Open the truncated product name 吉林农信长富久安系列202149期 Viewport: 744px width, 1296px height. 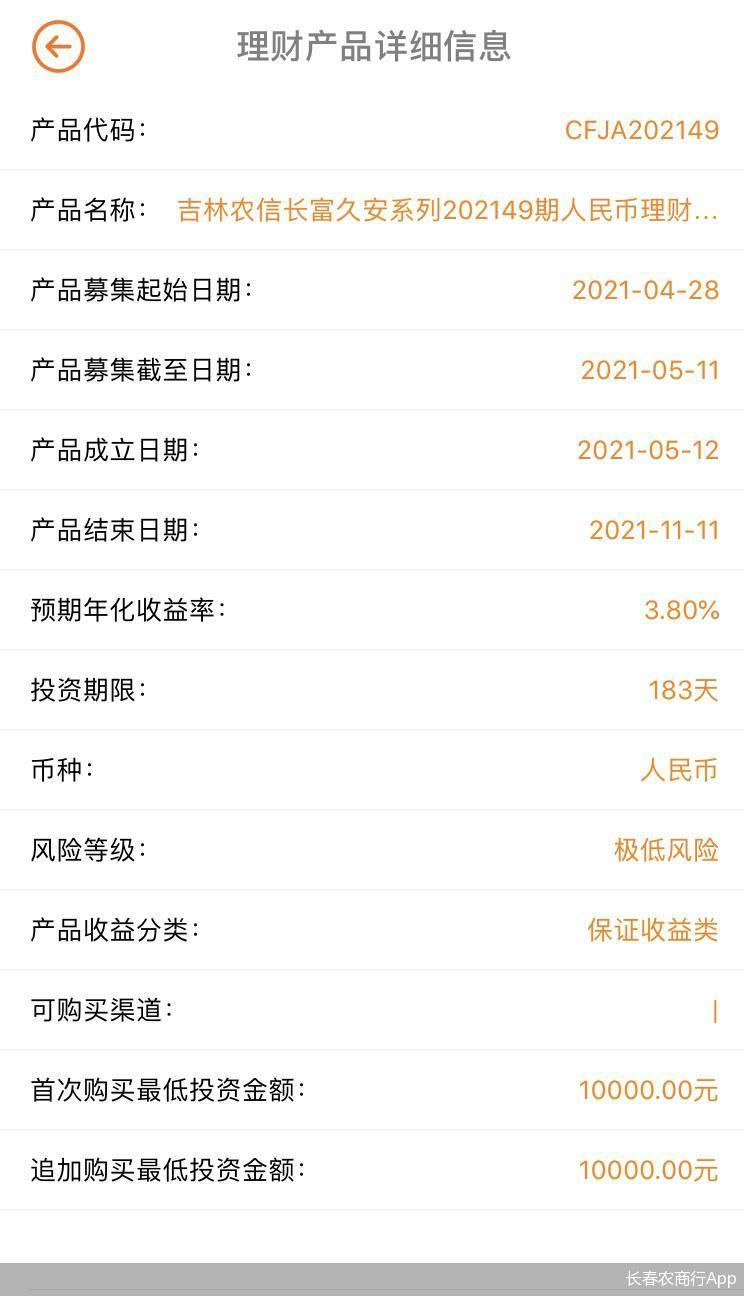[x=449, y=210]
